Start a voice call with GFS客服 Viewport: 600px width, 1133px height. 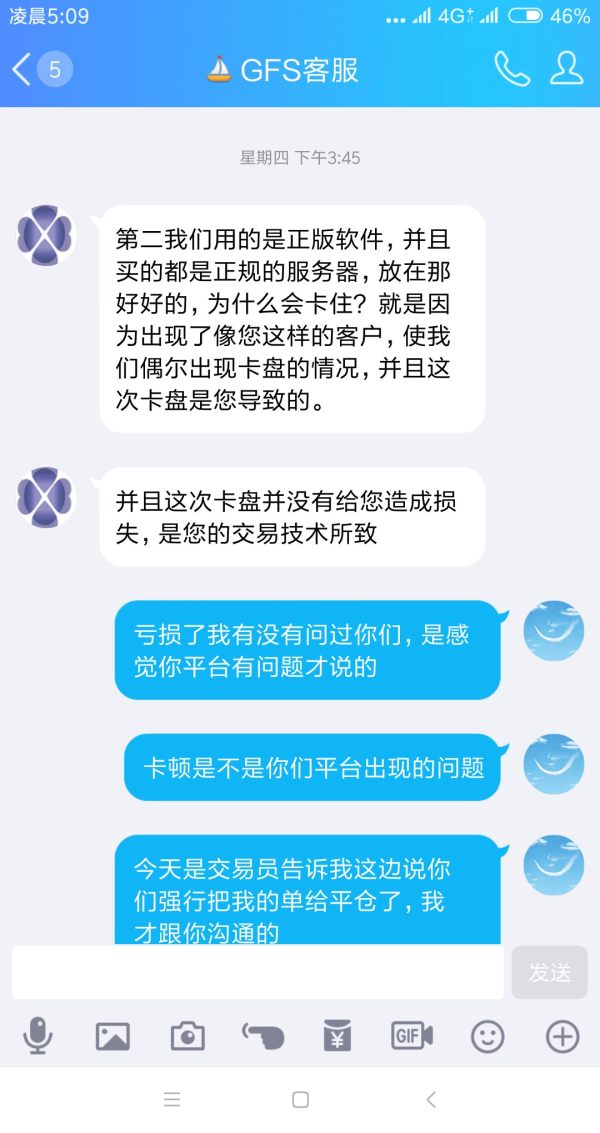[511, 69]
